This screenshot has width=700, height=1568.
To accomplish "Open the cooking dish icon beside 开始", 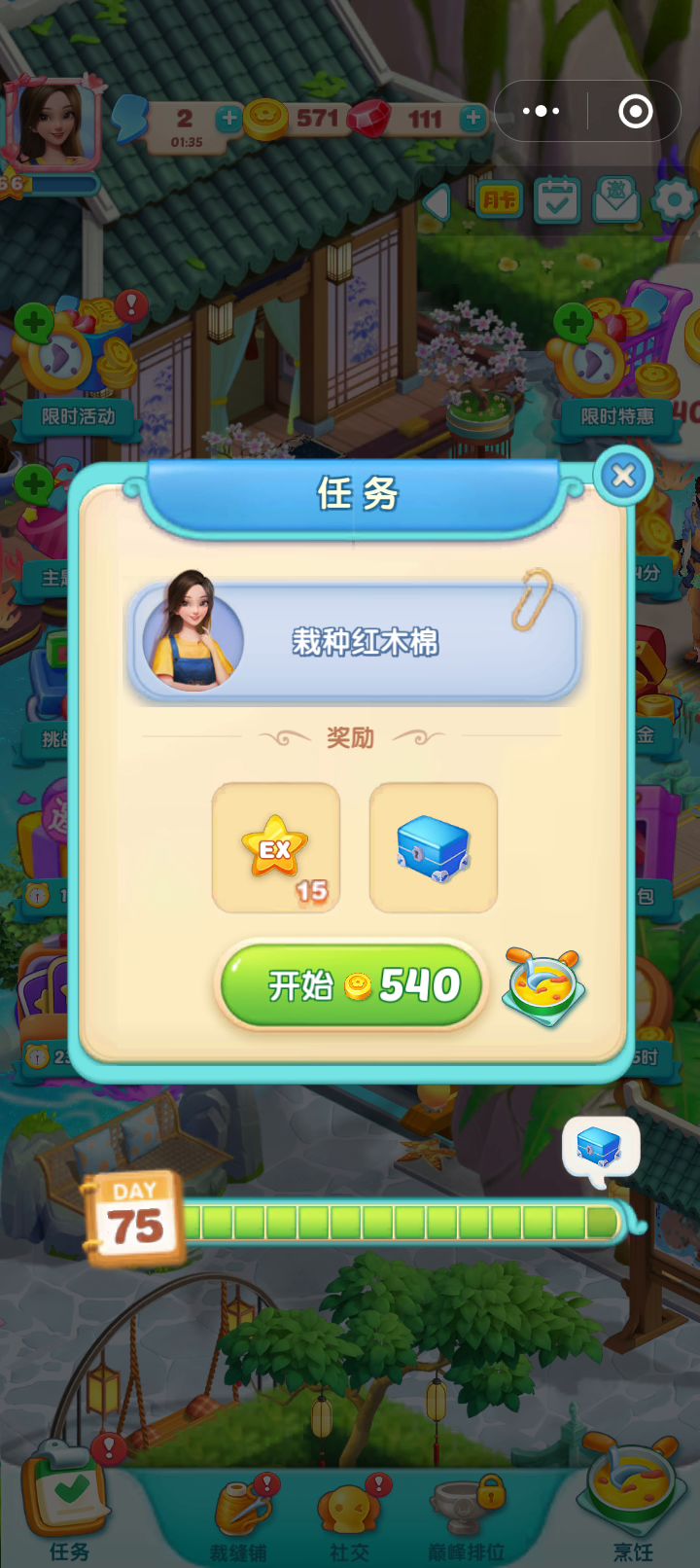I will click(x=543, y=987).
